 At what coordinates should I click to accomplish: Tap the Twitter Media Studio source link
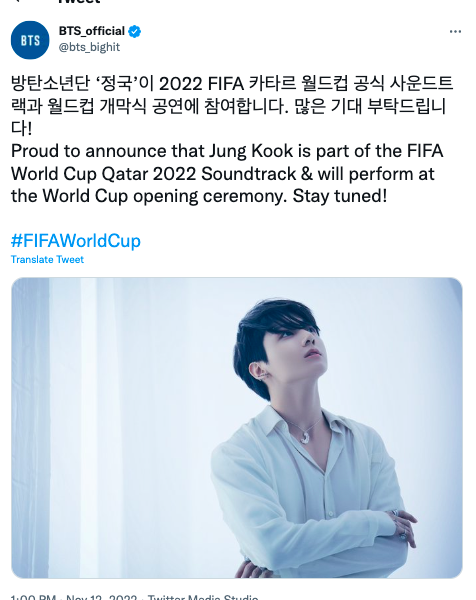coord(203,597)
